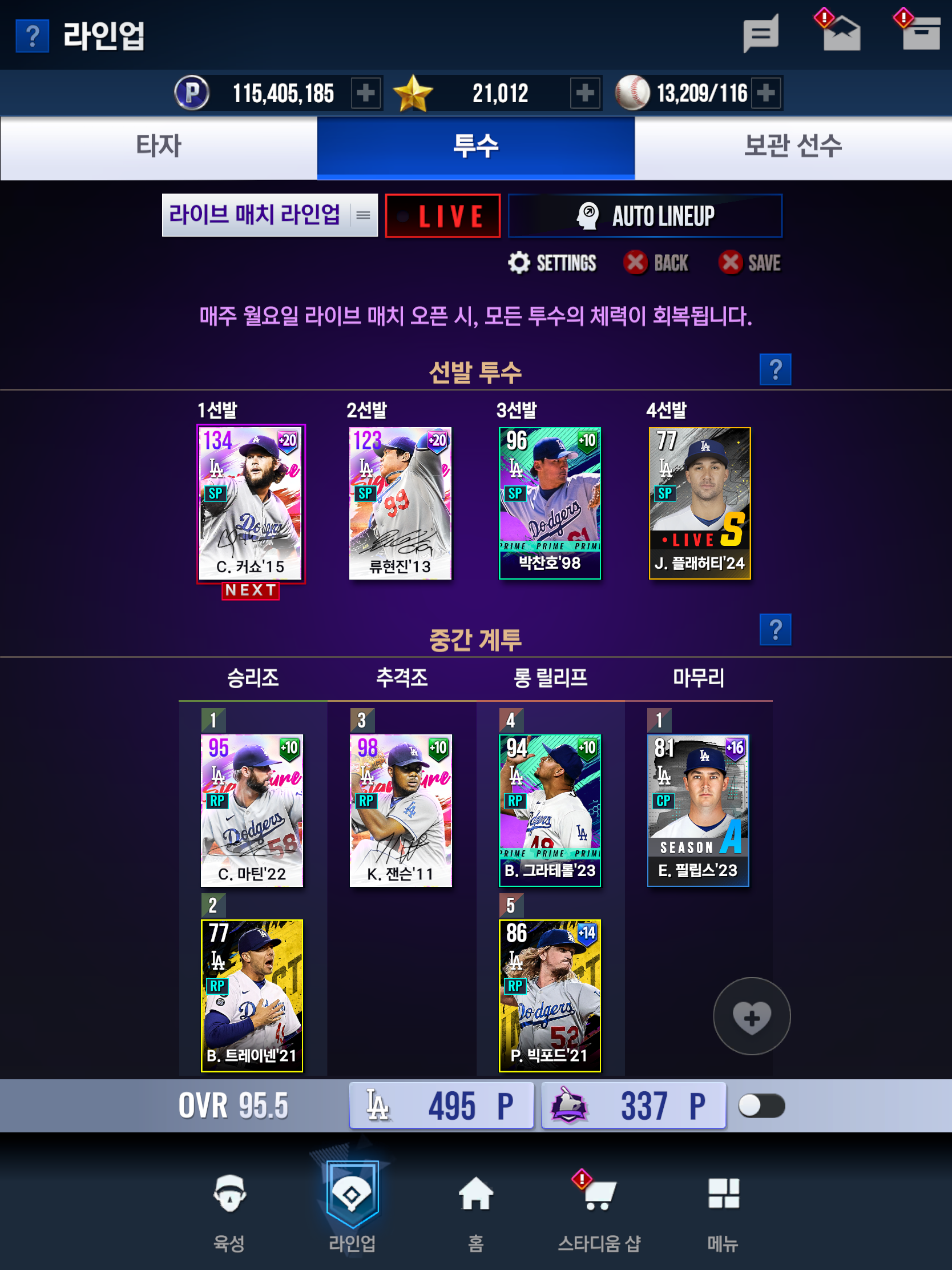Switch to the 타자 tab

(159, 147)
